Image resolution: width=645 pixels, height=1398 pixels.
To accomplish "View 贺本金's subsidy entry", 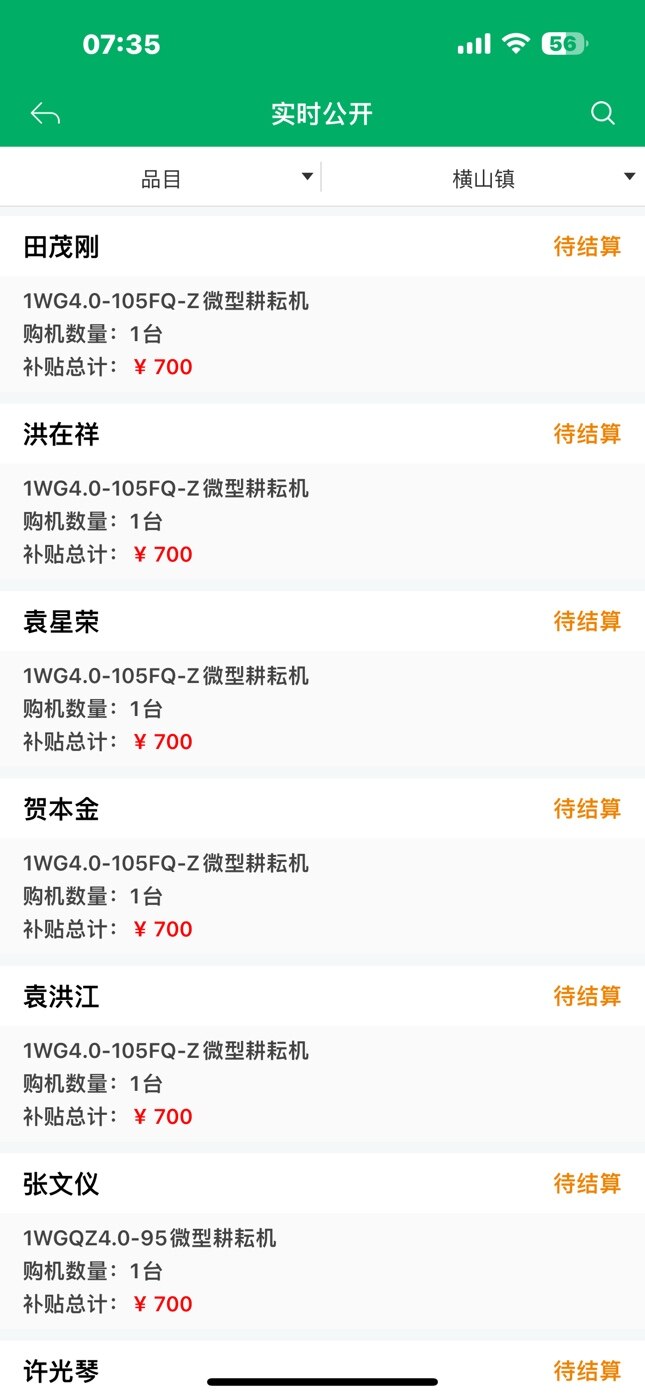I will click(x=322, y=872).
